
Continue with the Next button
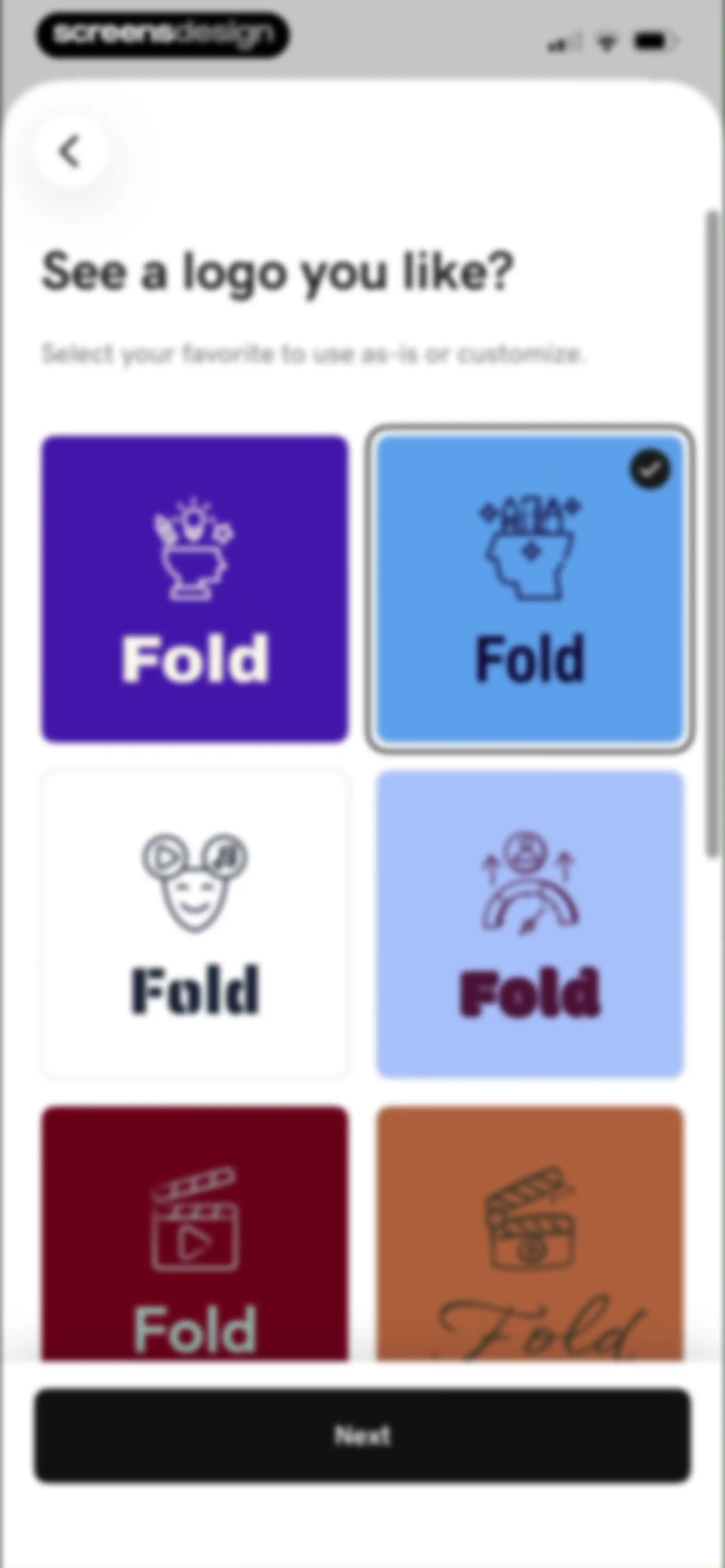[362, 1435]
